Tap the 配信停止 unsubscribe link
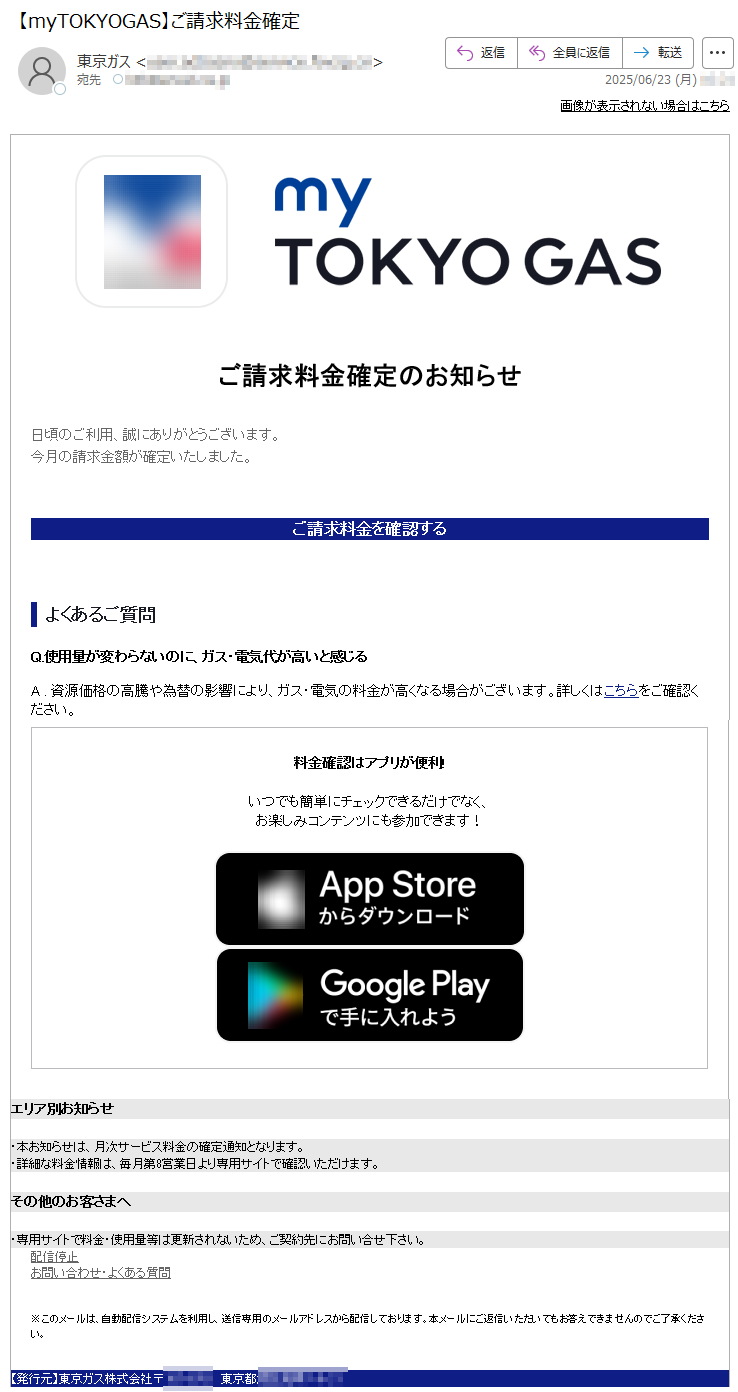This screenshot has width=738, height=1392. (x=54, y=1257)
